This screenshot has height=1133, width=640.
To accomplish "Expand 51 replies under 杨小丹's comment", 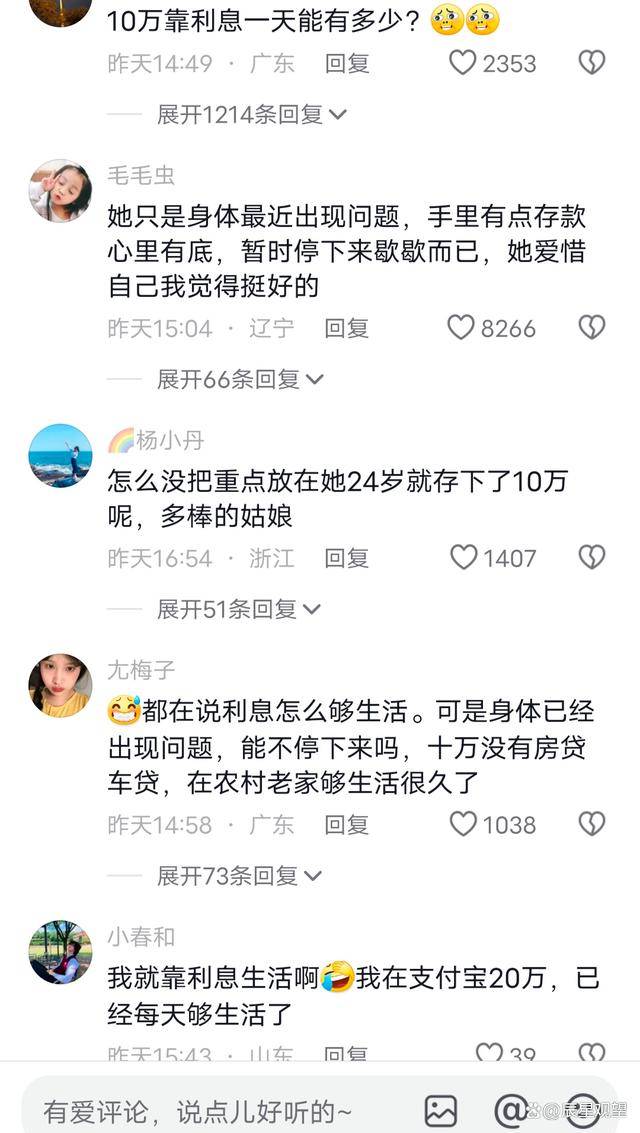I will click(x=238, y=609).
